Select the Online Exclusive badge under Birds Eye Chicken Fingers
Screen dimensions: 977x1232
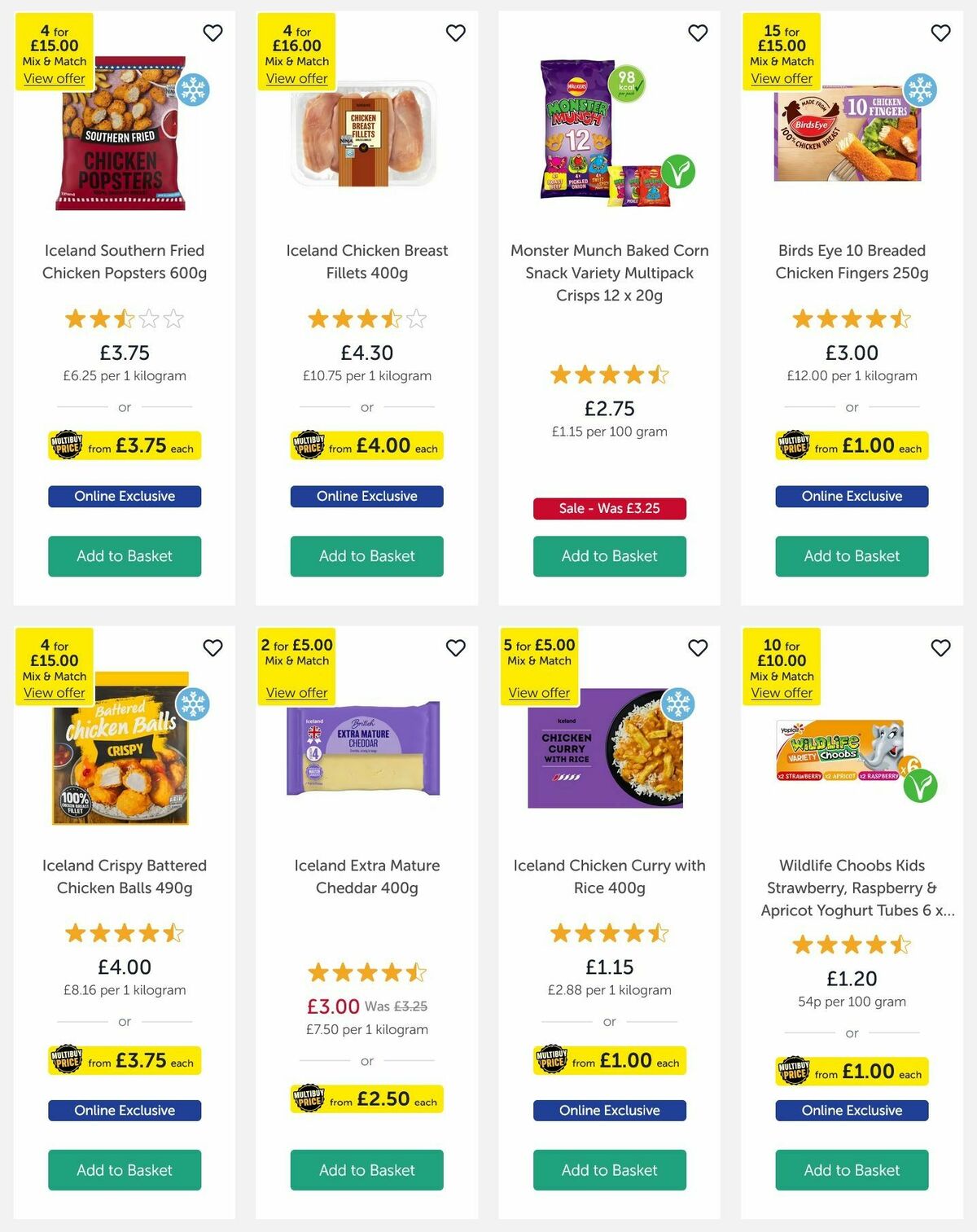(852, 496)
